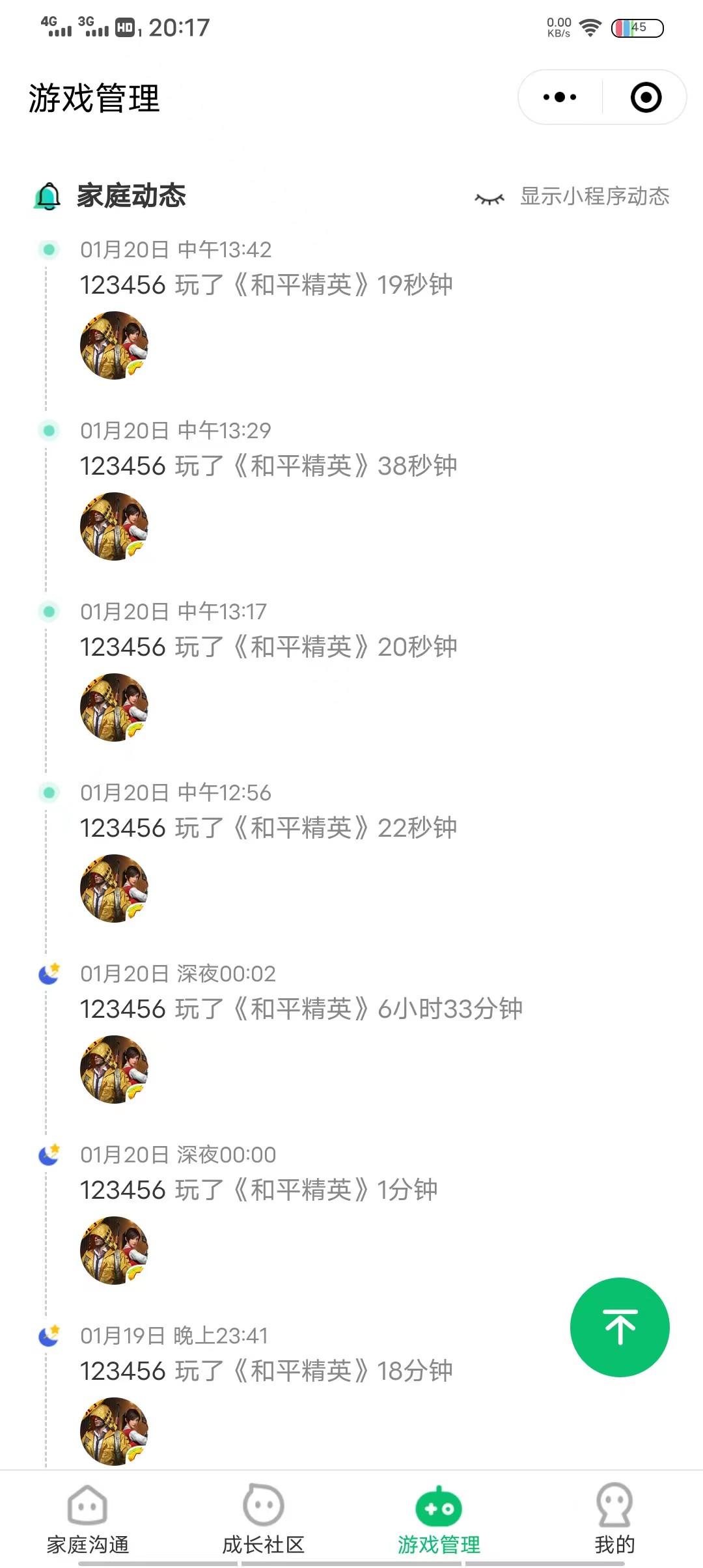Open the 6小时33分钟 play record entry

[303, 1008]
